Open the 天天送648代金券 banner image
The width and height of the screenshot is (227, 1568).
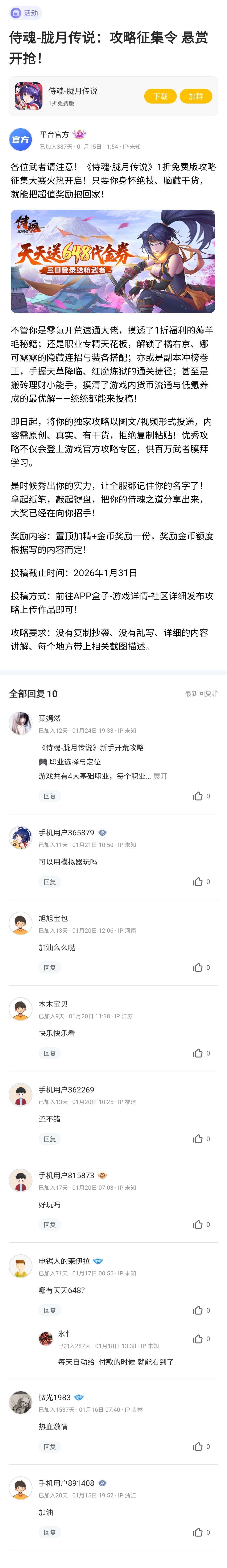click(x=113, y=261)
